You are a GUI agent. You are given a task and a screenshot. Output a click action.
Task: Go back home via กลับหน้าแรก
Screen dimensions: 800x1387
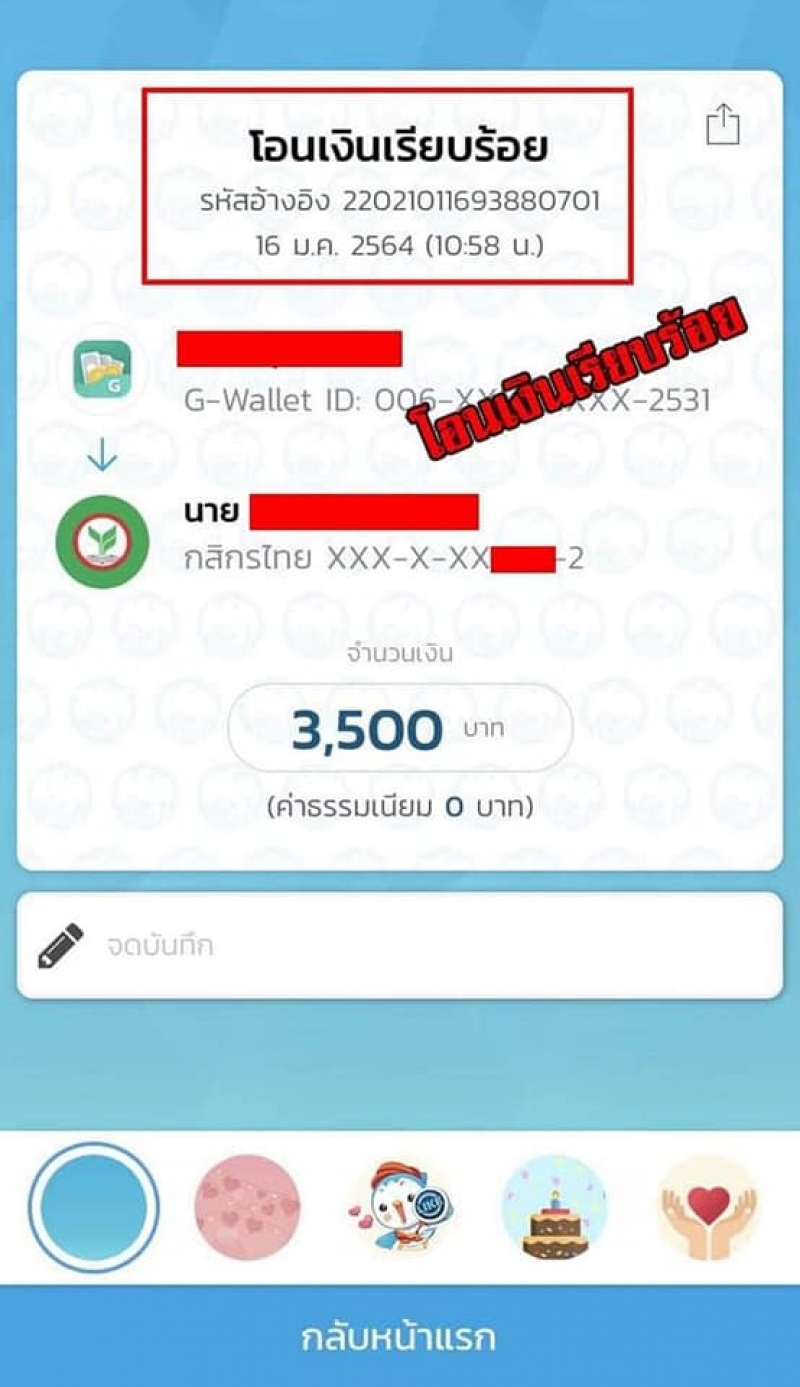coord(400,1337)
